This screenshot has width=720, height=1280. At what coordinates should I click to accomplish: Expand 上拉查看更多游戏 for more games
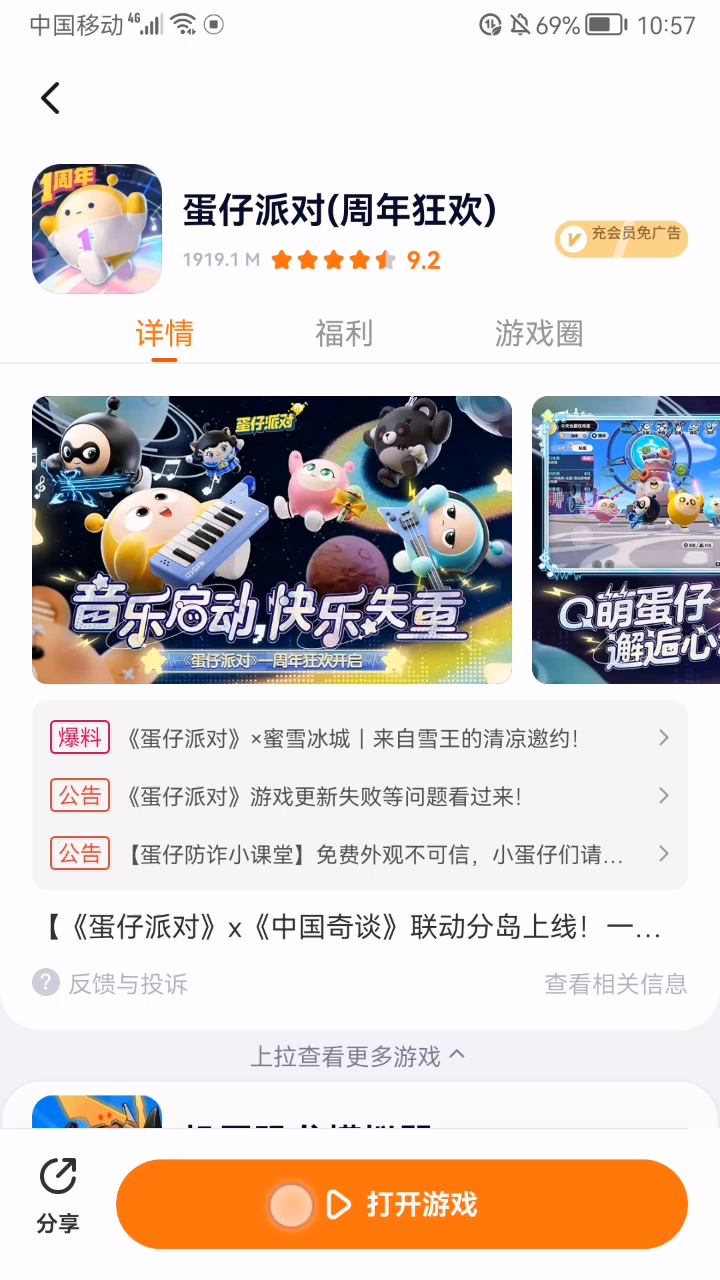[358, 1056]
